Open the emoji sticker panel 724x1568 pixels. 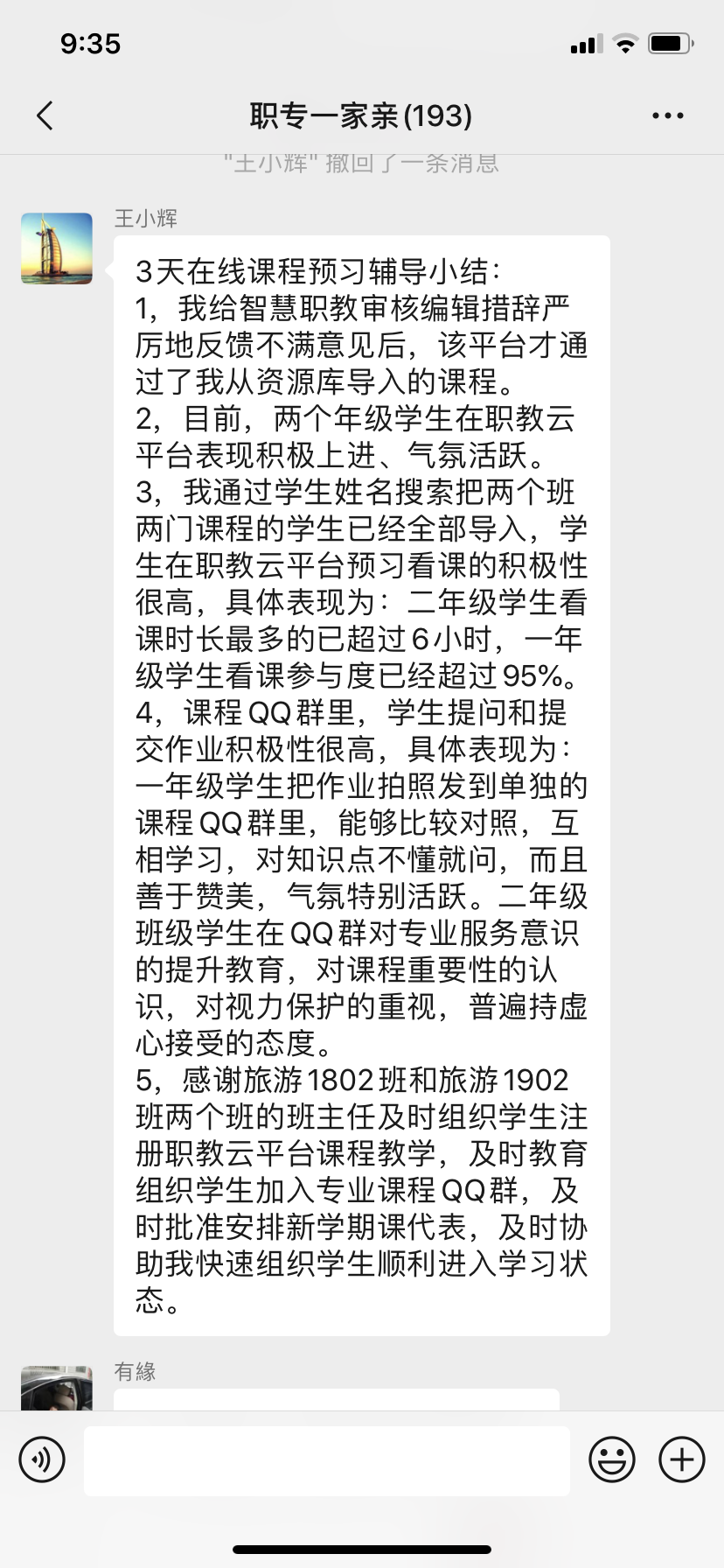(611, 1459)
